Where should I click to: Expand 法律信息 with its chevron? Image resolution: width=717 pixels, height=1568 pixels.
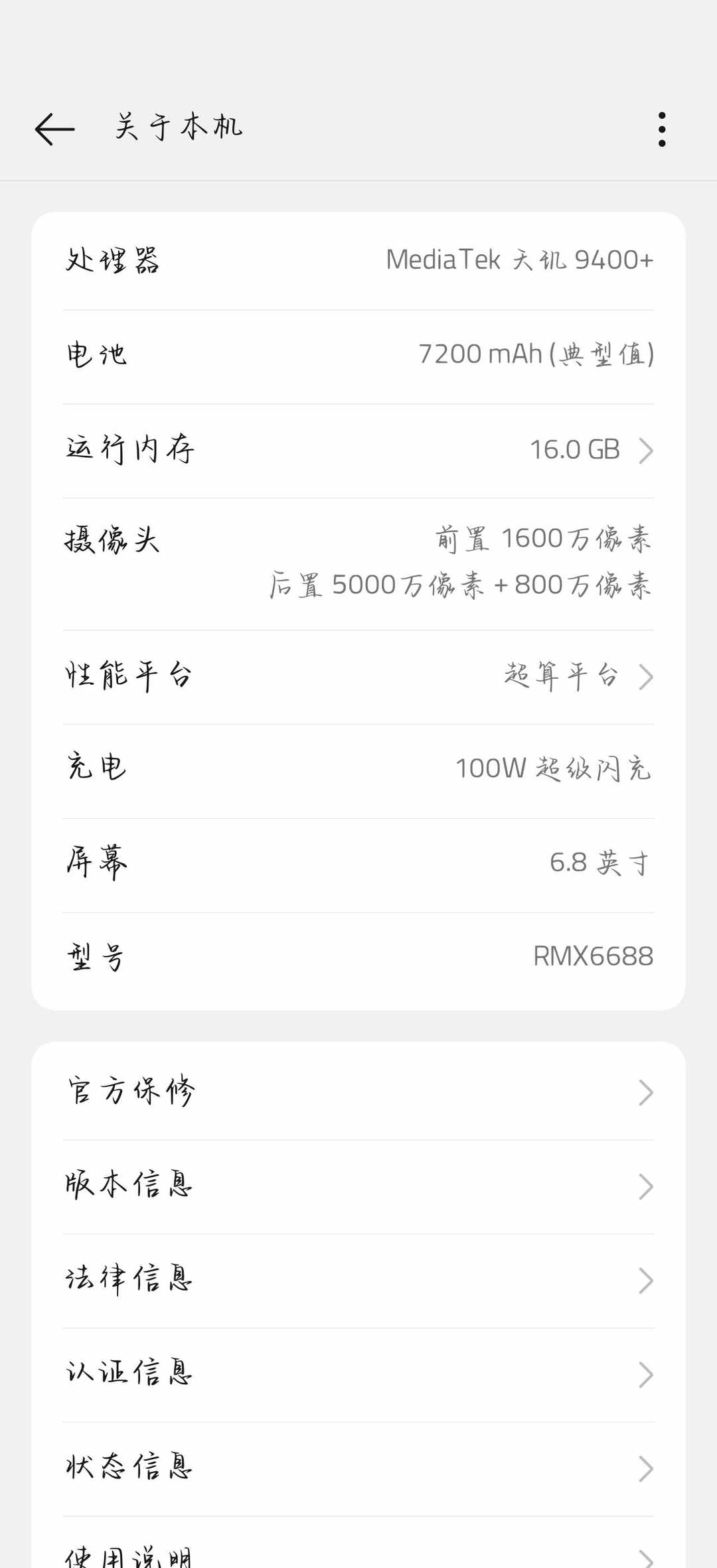645,1280
